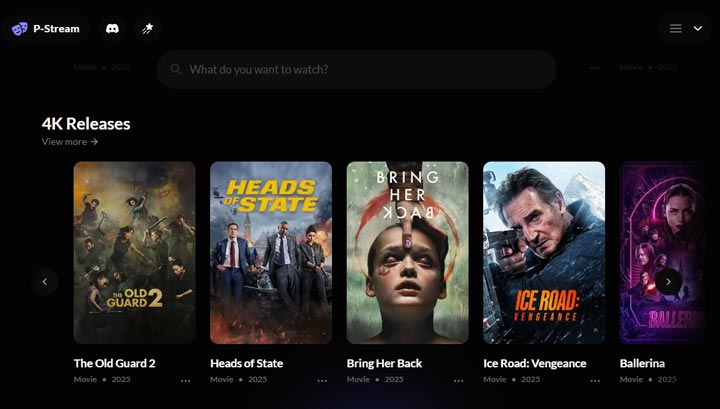Open more options for Bring Her Back

(x=459, y=380)
